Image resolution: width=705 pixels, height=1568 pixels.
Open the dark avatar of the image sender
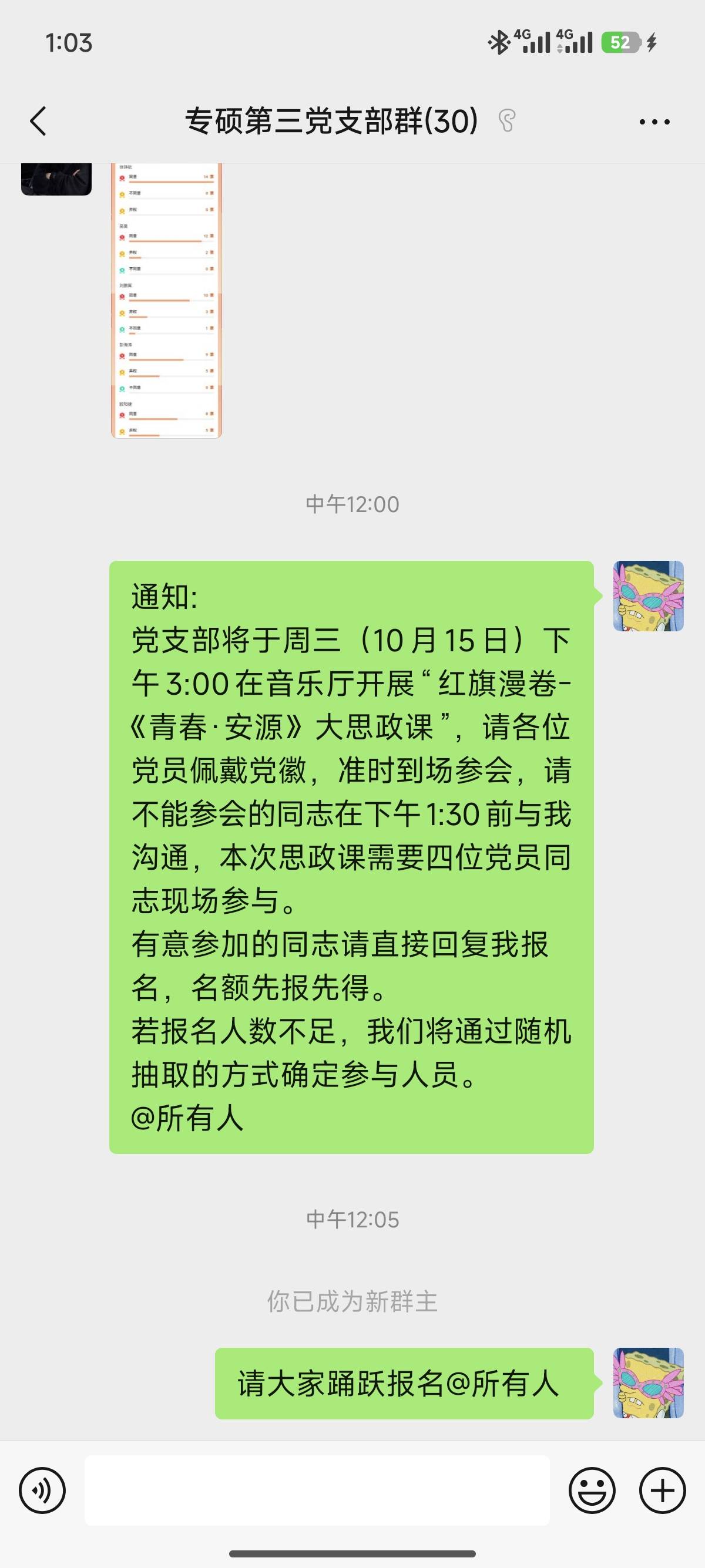pyautogui.click(x=56, y=179)
